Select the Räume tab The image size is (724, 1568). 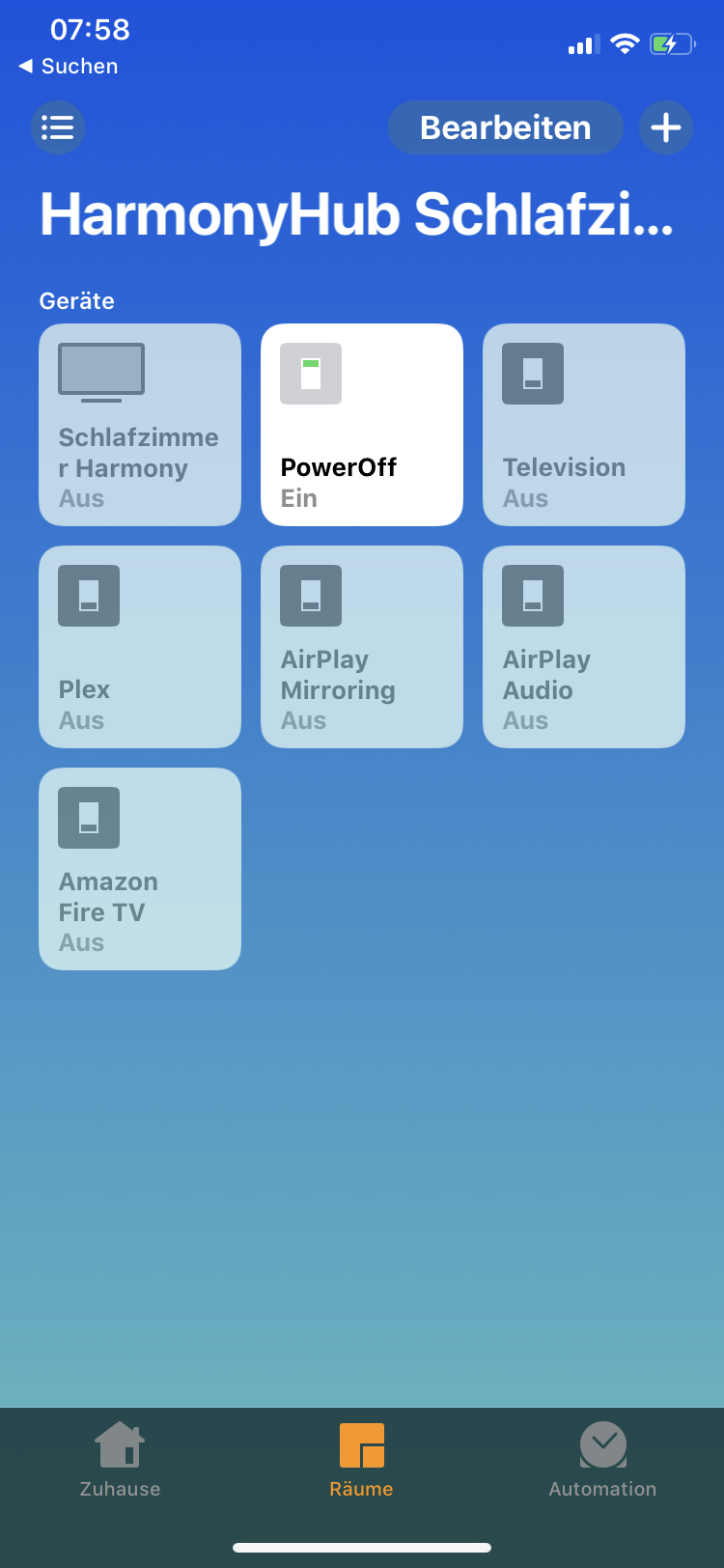pos(362,1460)
